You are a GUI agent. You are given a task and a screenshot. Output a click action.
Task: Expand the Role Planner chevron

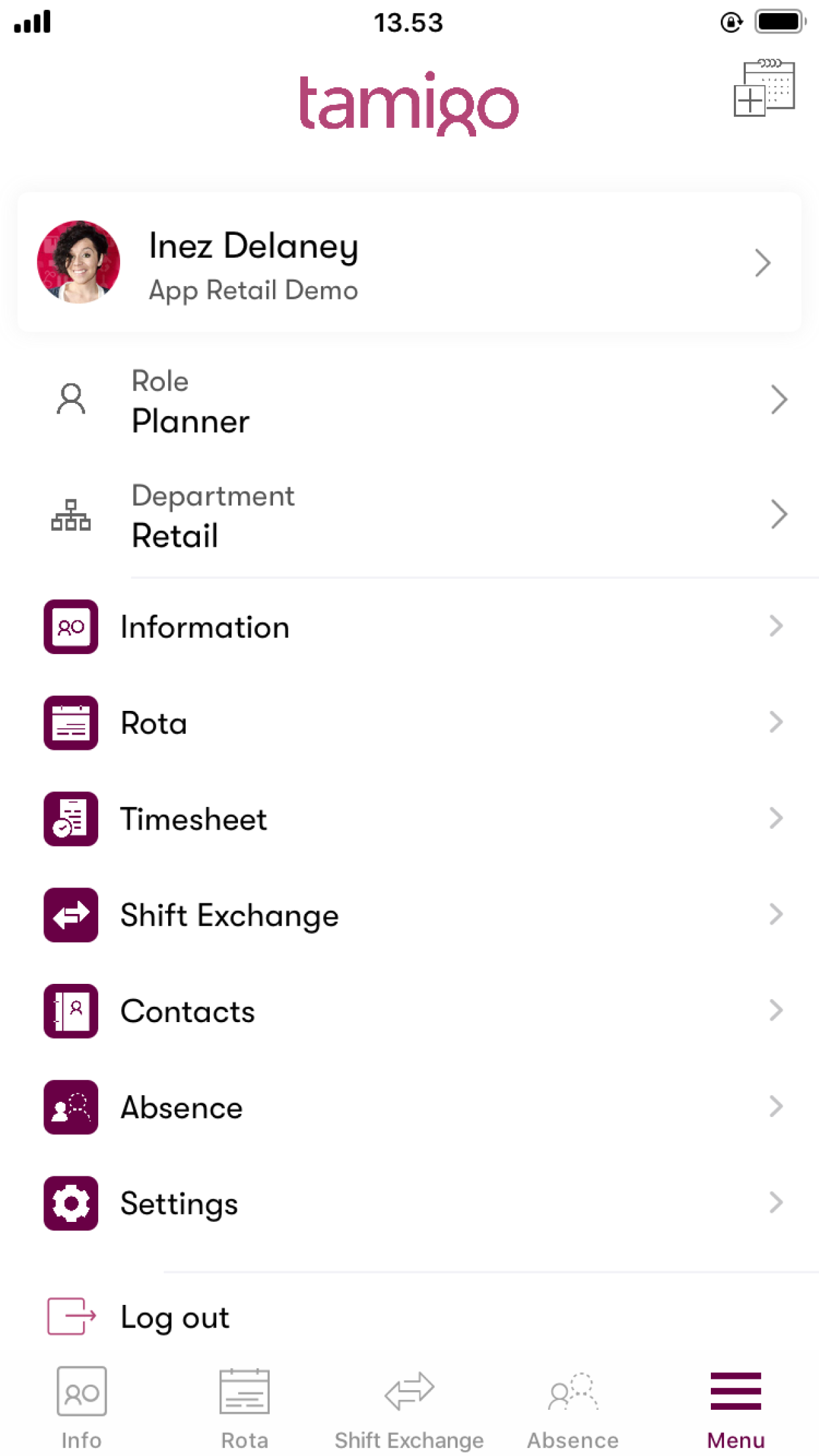coord(779,399)
